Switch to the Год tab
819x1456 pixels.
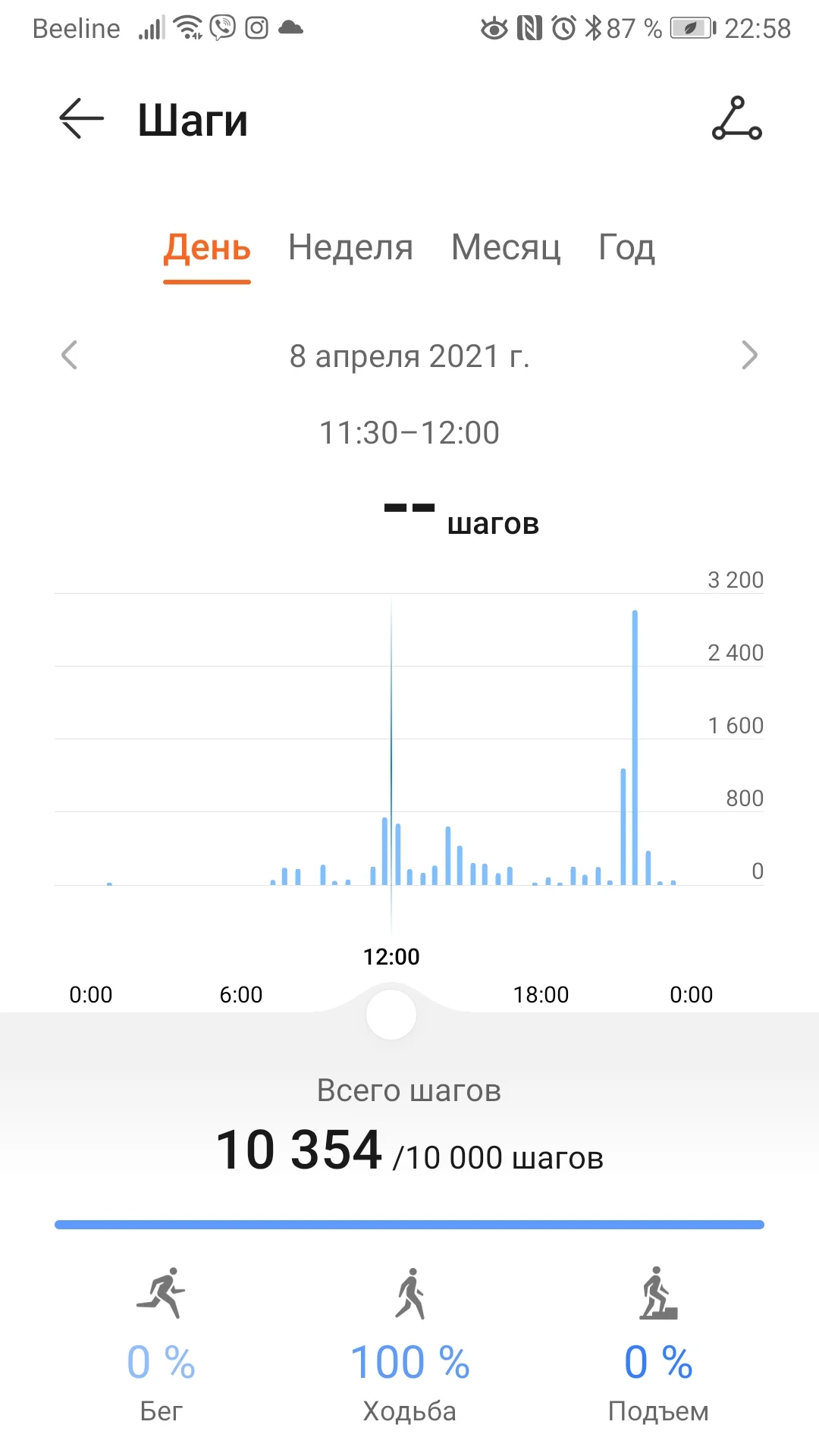(626, 248)
